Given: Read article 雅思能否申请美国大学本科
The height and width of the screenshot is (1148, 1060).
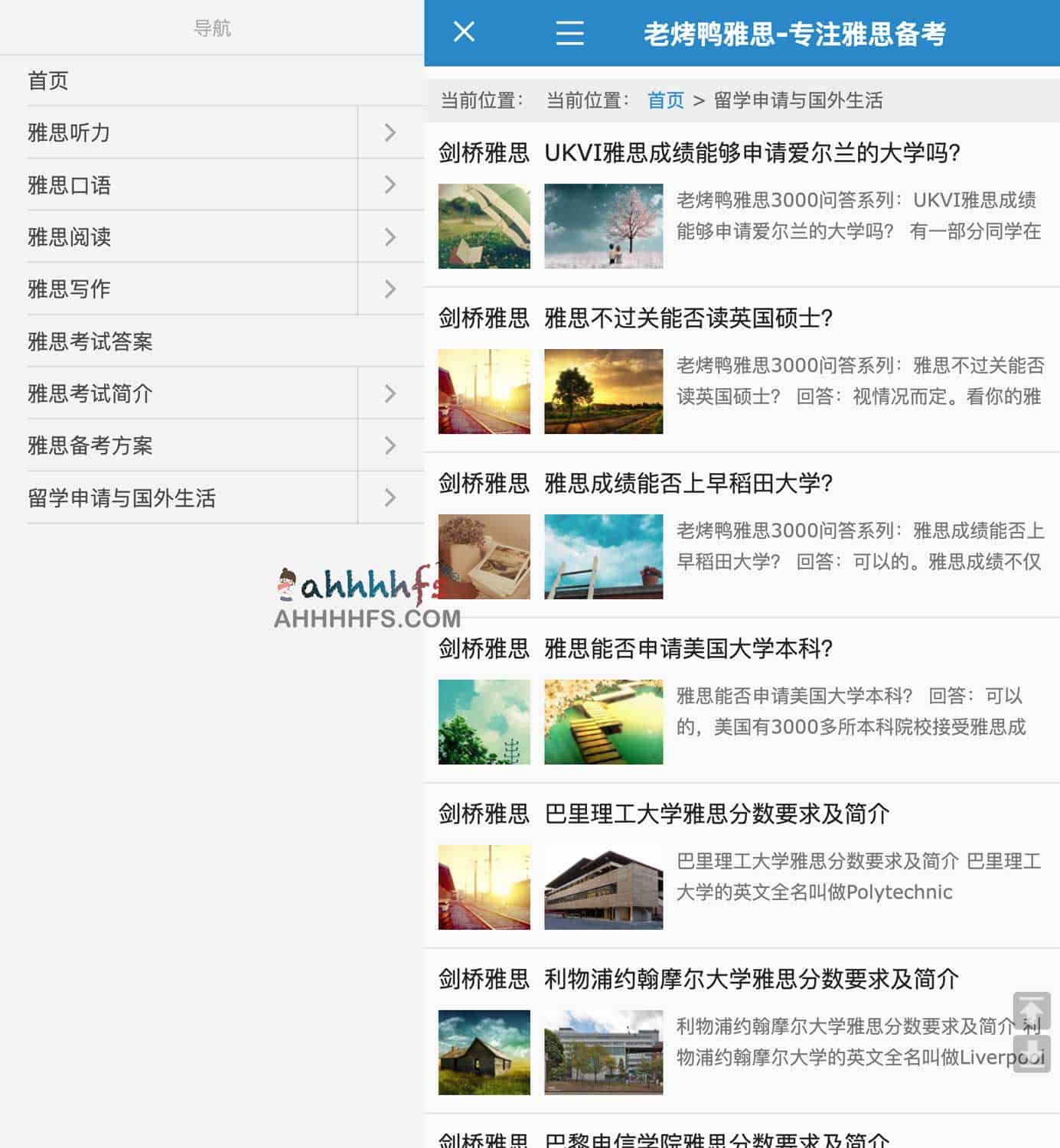Looking at the screenshot, I should [x=688, y=648].
